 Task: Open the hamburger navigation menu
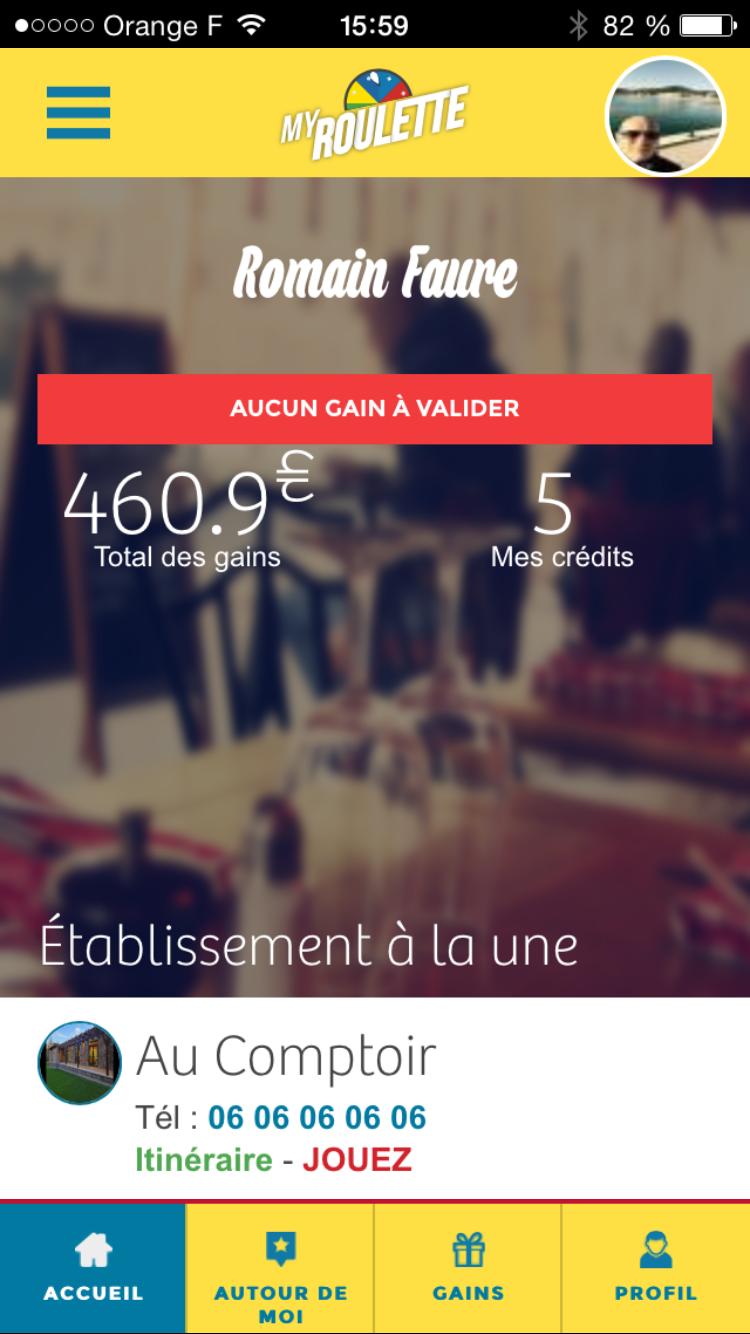pos(80,113)
